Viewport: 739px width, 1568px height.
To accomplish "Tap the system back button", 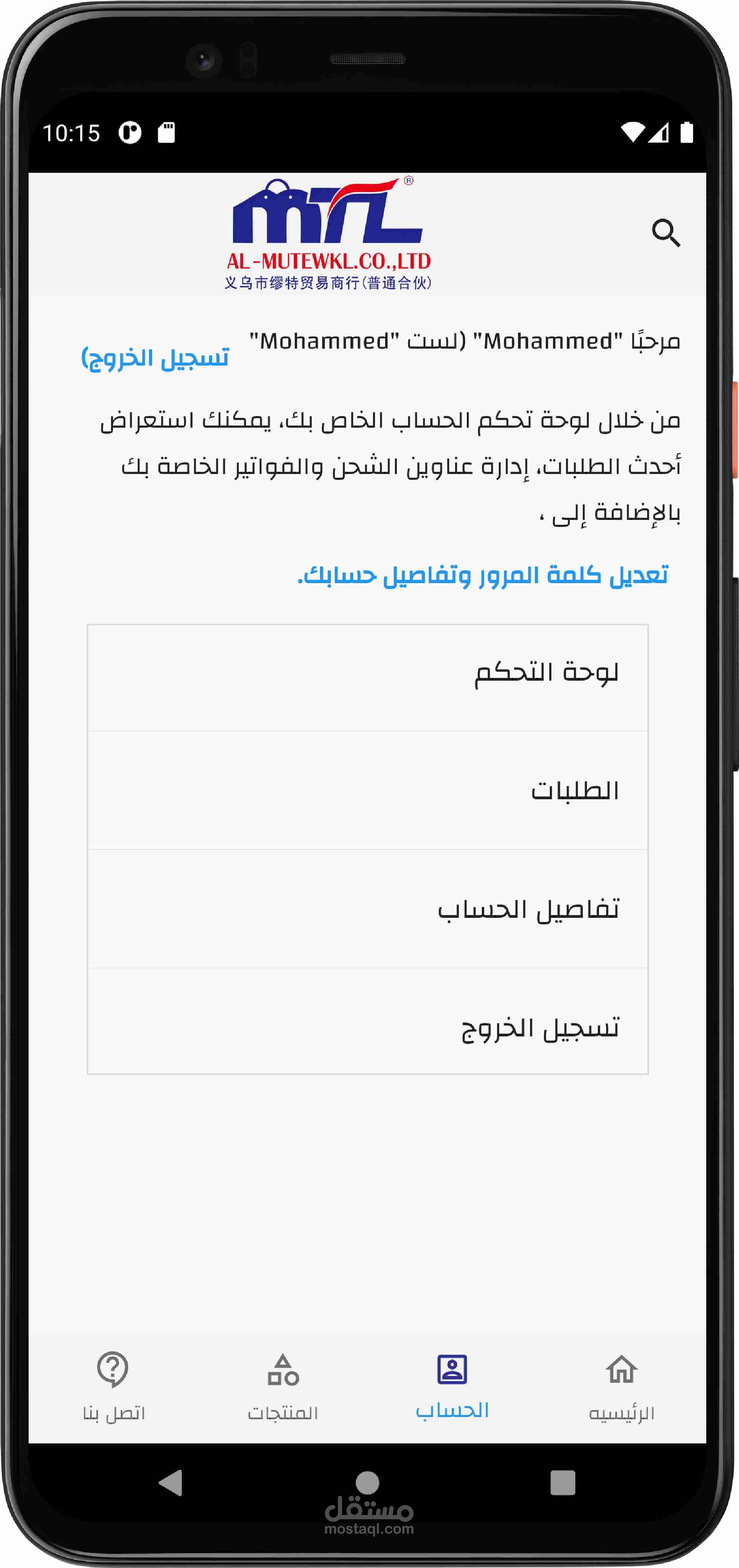I will pos(171,1483).
